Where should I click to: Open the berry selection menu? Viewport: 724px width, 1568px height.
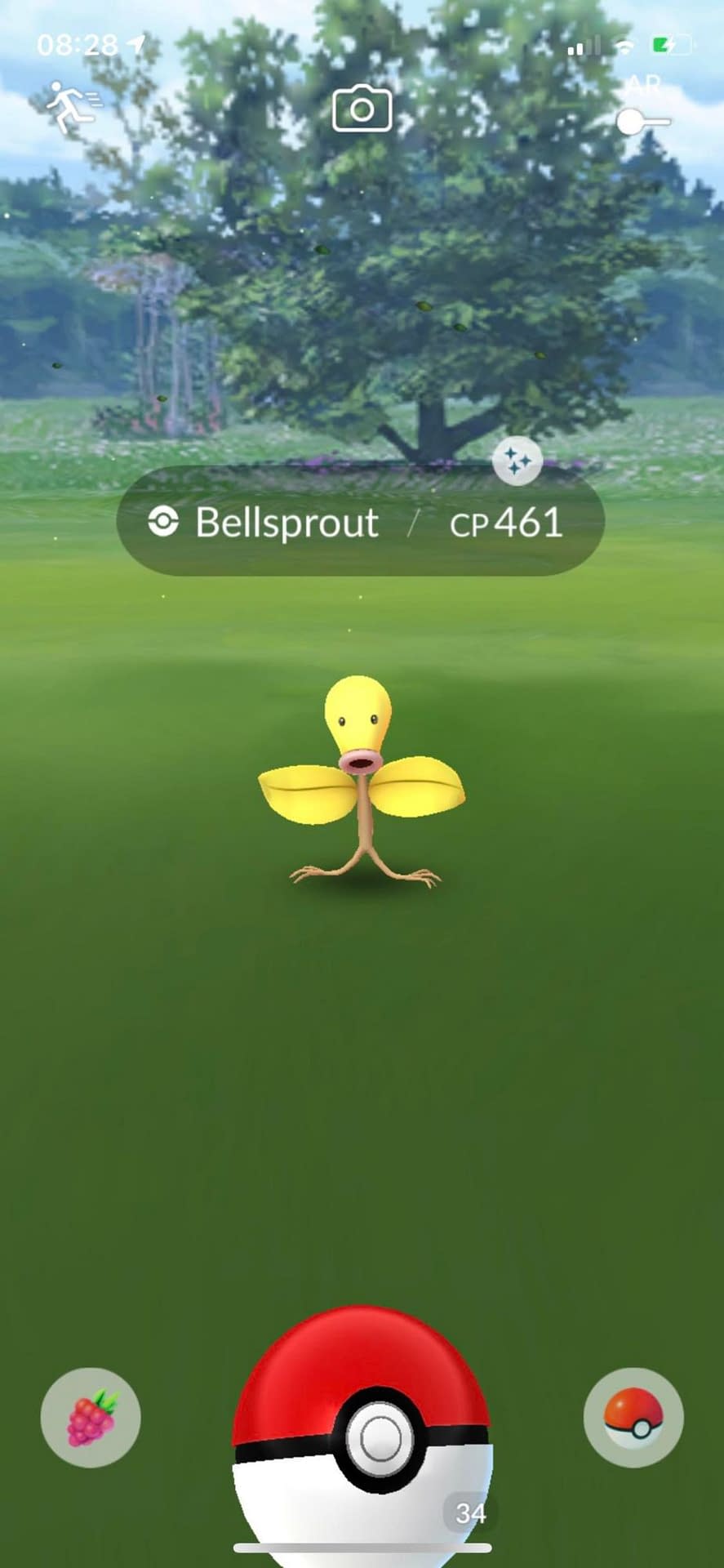pyautogui.click(x=91, y=1418)
